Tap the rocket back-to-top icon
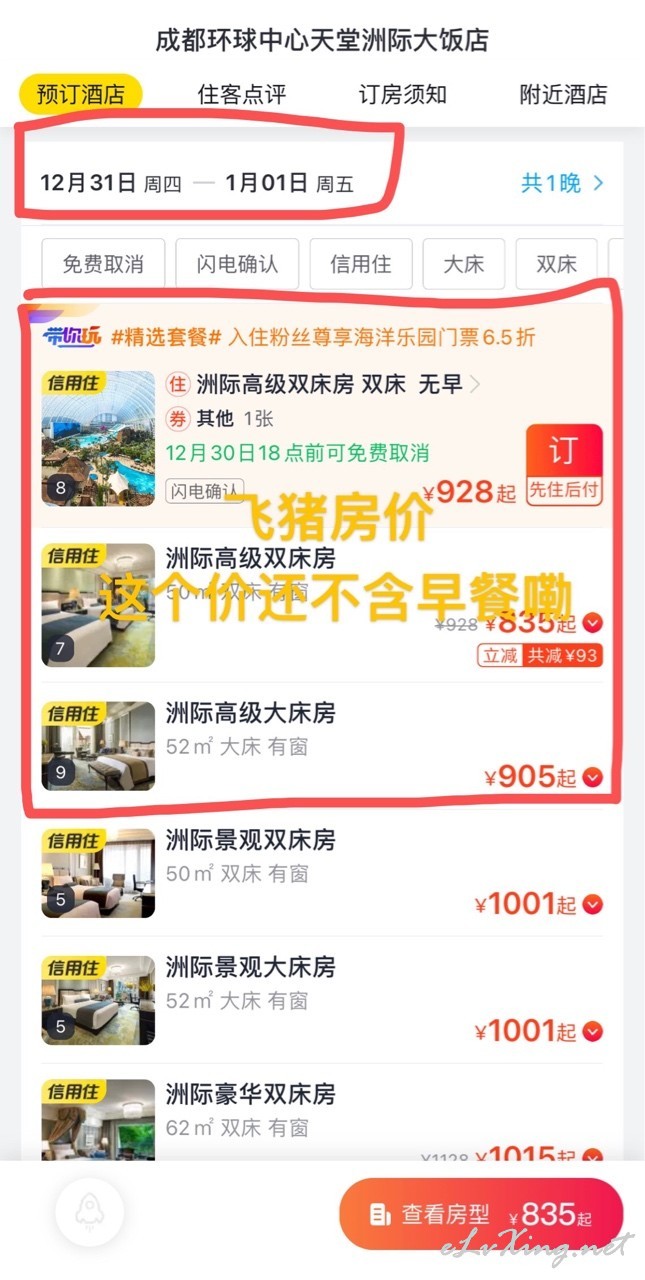This screenshot has width=645, height=1280. [90, 1213]
